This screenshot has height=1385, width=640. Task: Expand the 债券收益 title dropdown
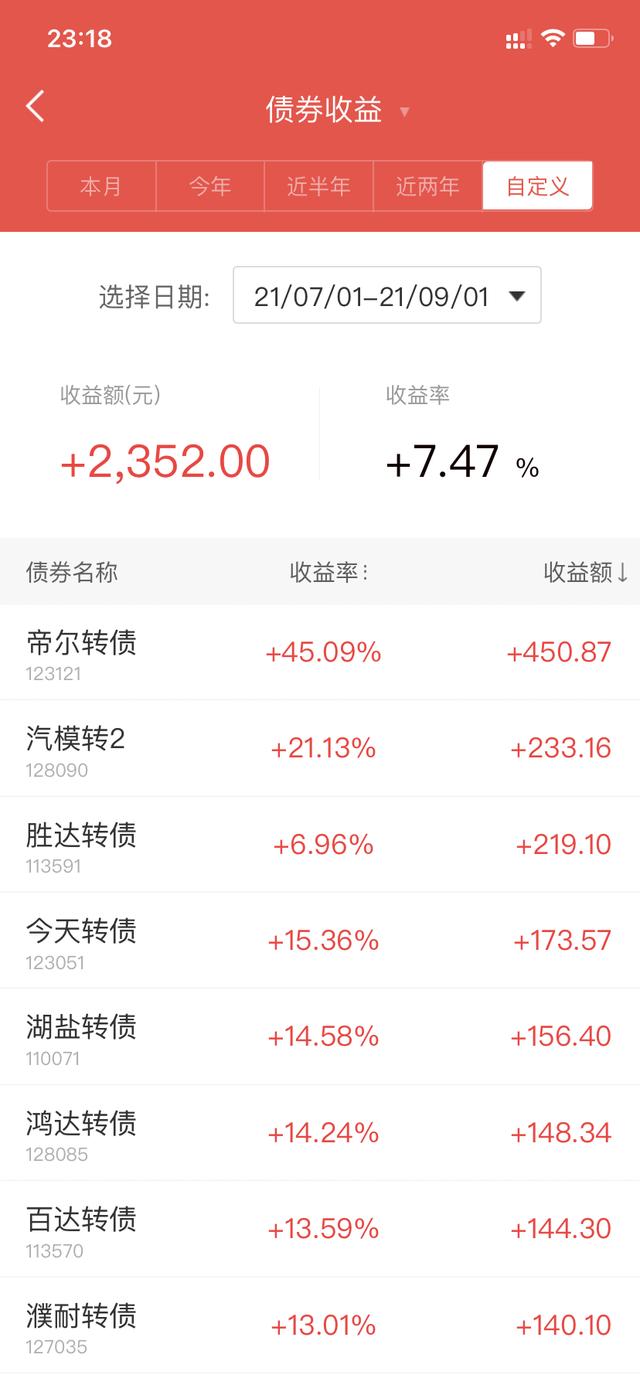tap(338, 110)
